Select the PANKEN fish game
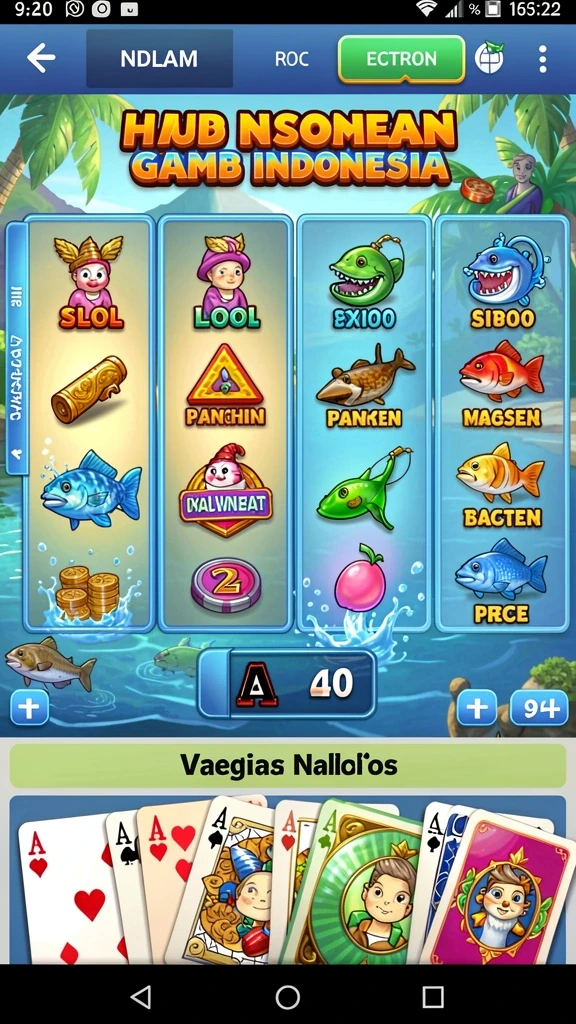Image resolution: width=576 pixels, height=1024 pixels. 364,387
